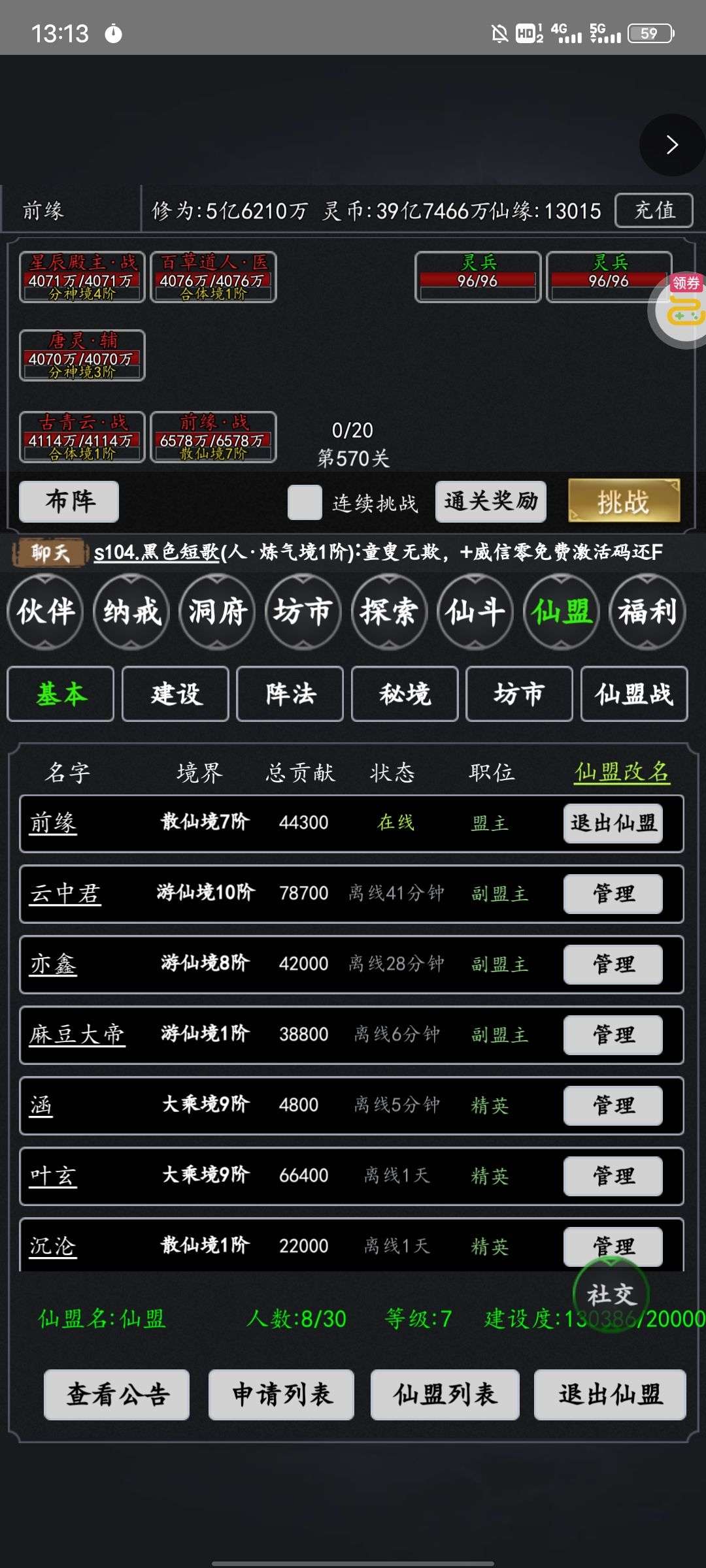Open 查看公告 announcement
The height and width of the screenshot is (1568, 706).
(x=117, y=1395)
